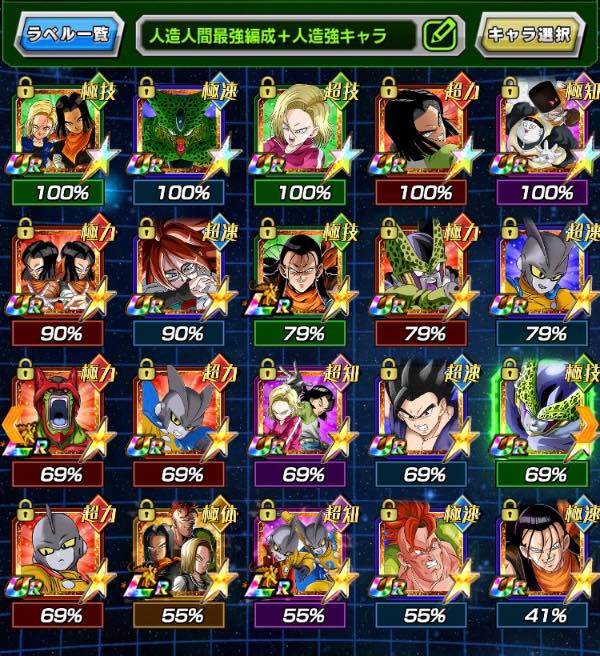Tap the green pencil edit icon
The width and height of the screenshot is (600, 656).
(x=440, y=35)
